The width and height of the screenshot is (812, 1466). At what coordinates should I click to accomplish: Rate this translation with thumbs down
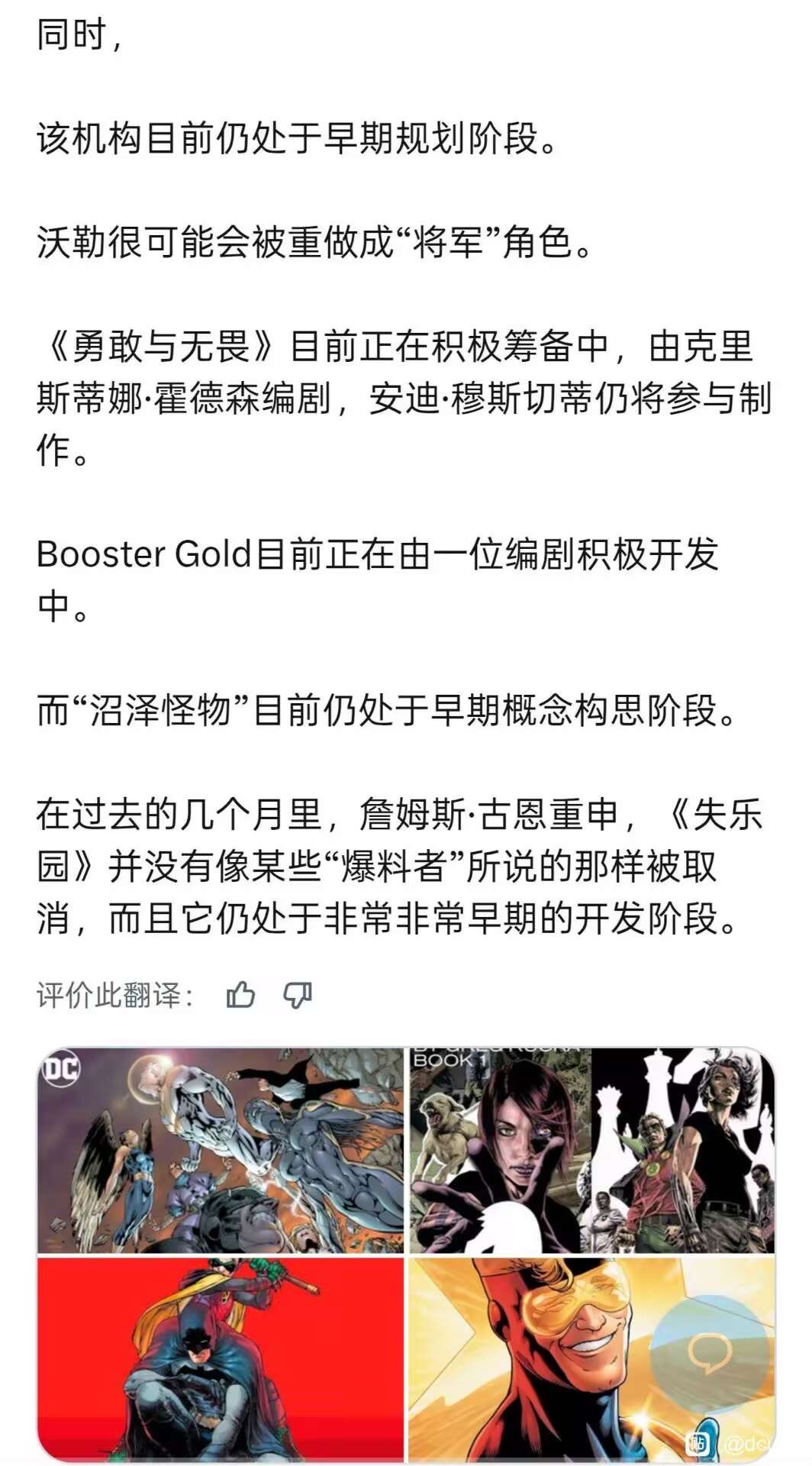297,995
